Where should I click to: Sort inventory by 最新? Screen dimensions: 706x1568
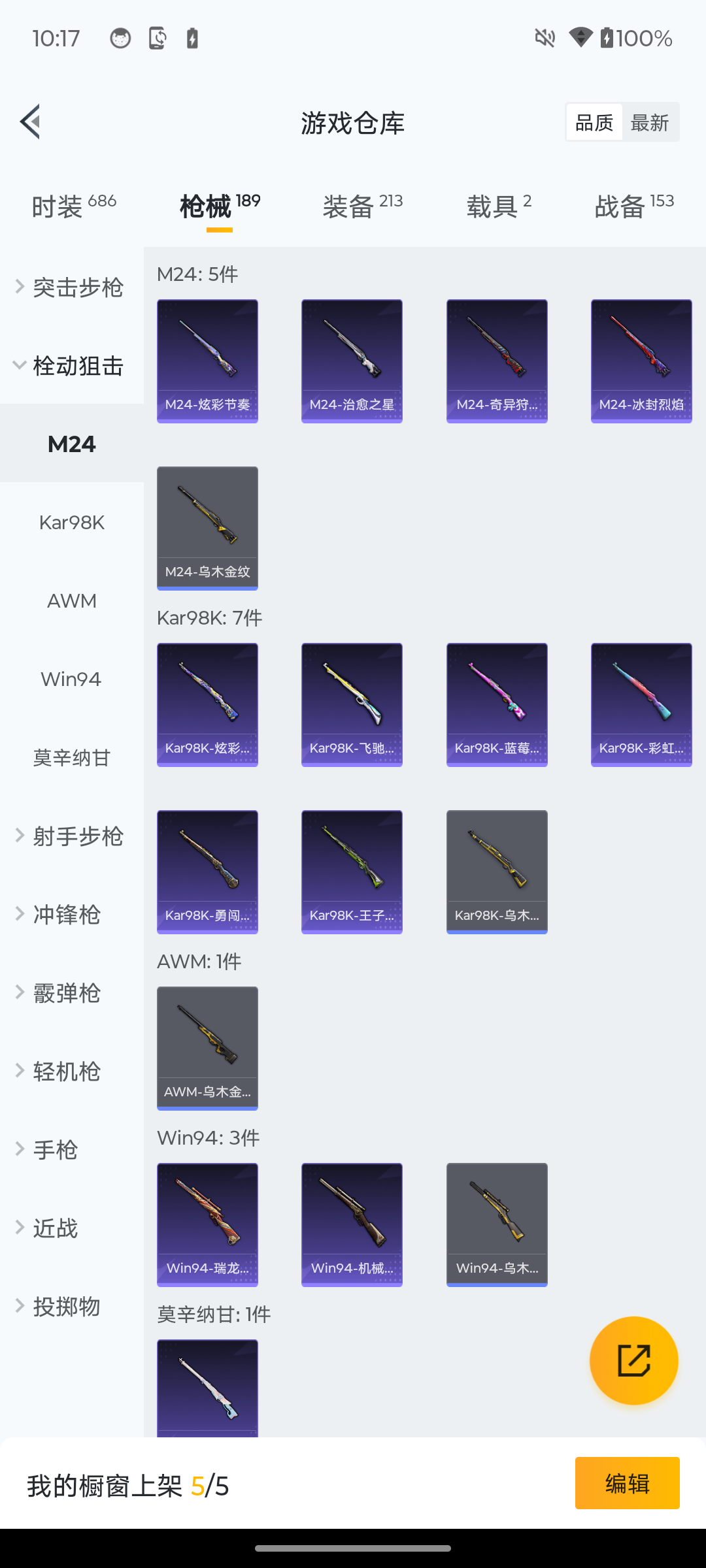(649, 122)
